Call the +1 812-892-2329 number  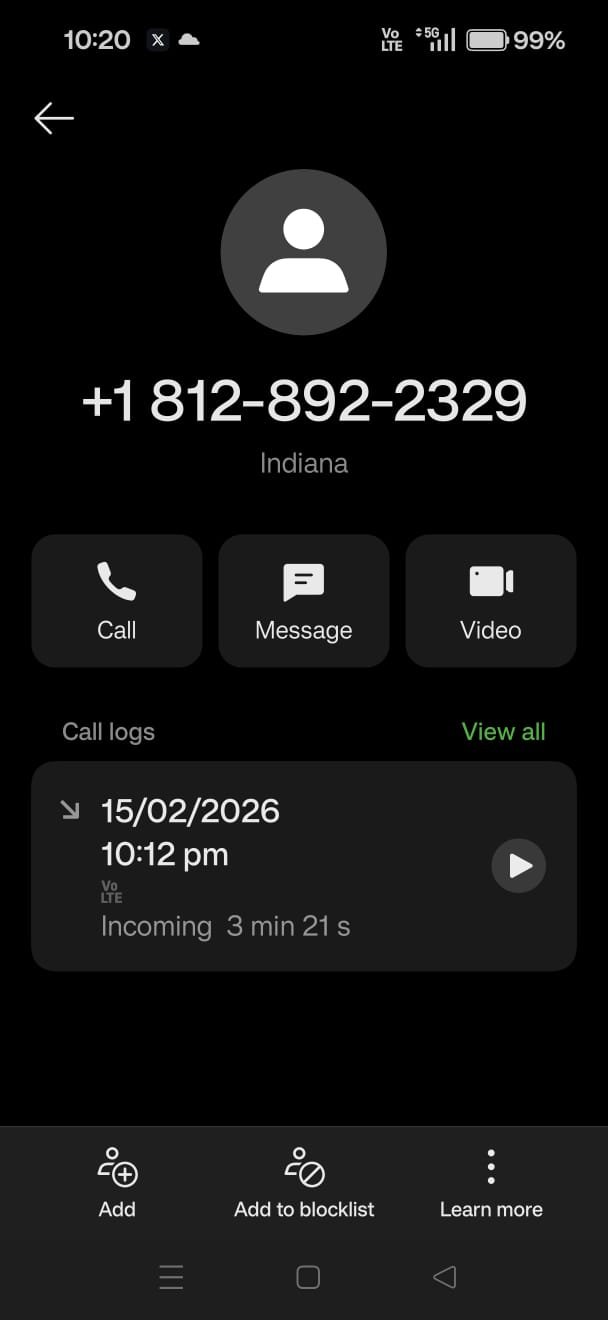pos(117,600)
